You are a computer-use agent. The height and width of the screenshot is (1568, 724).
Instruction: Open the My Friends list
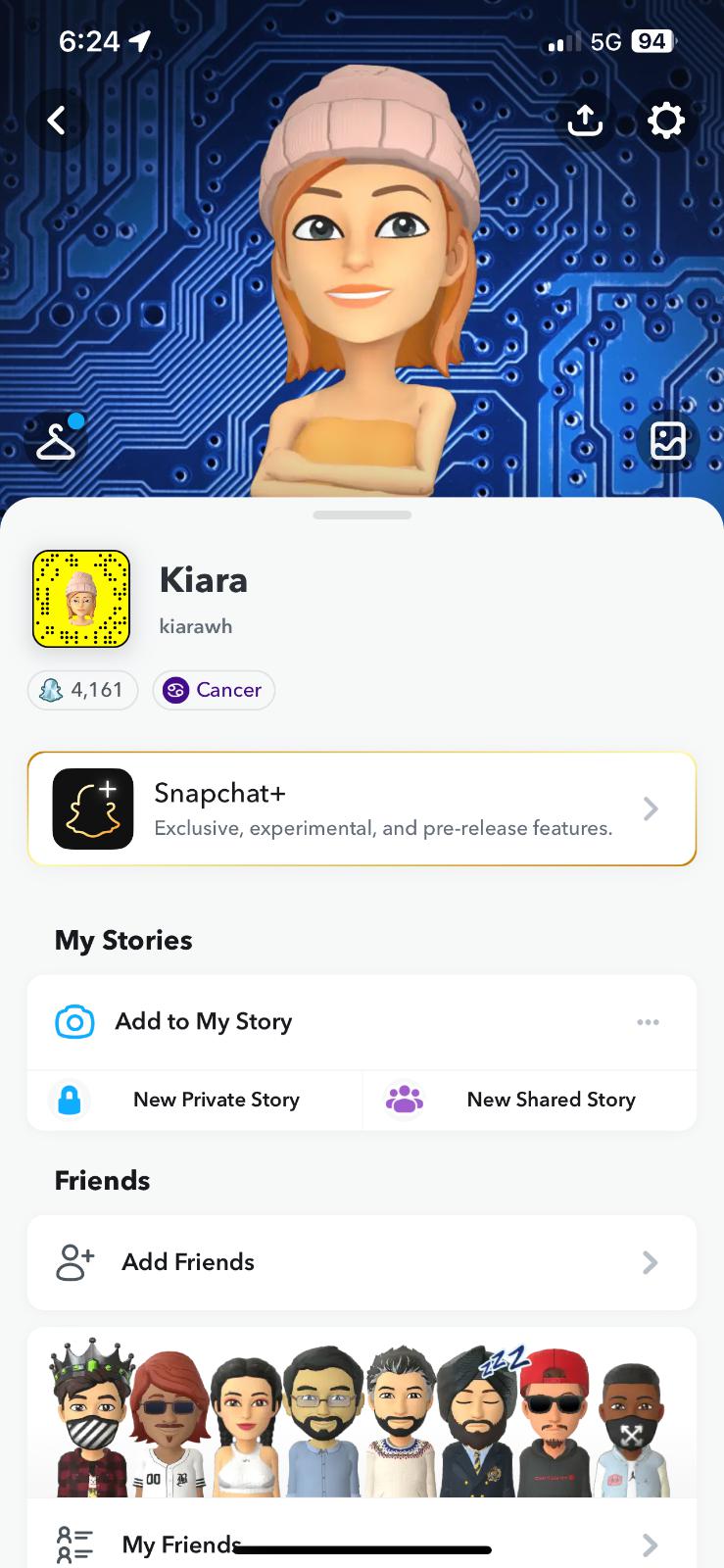pyautogui.click(x=362, y=1543)
